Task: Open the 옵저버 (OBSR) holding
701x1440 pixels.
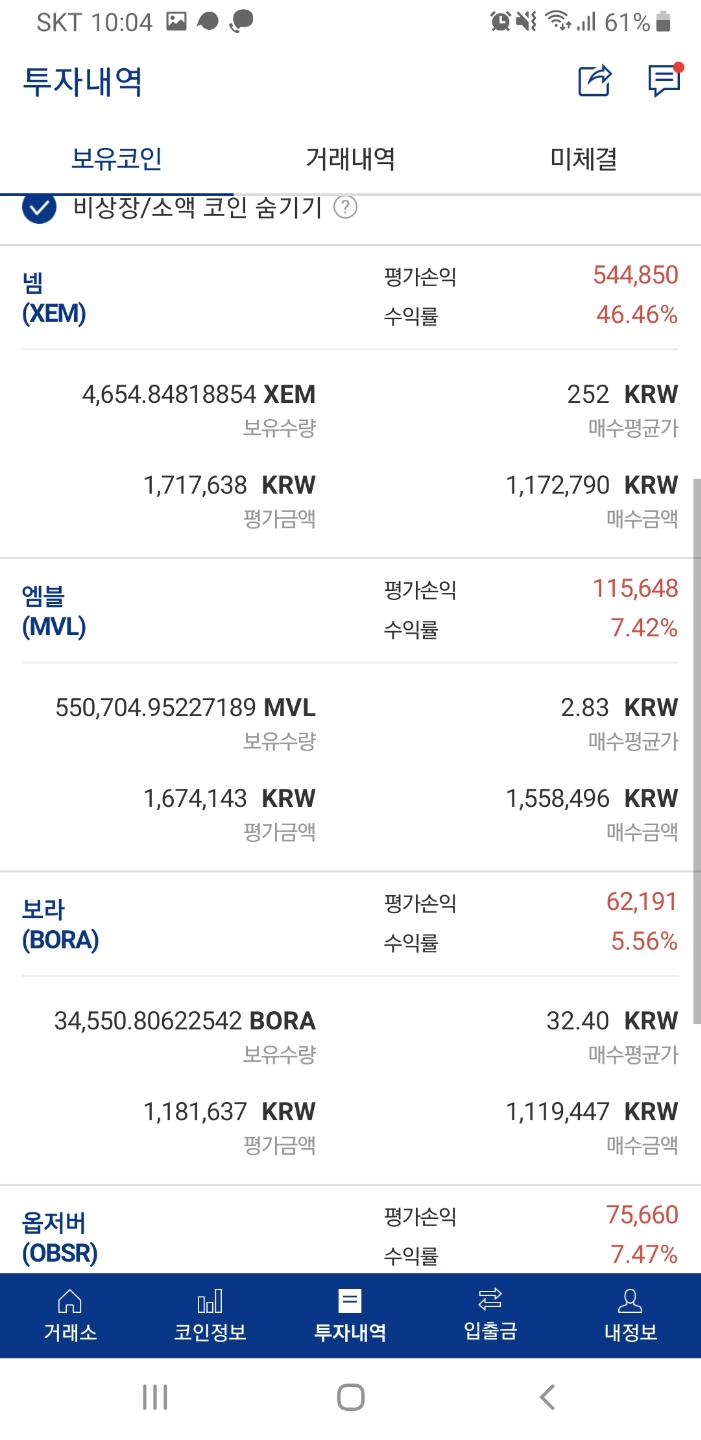Action: click(60, 1237)
